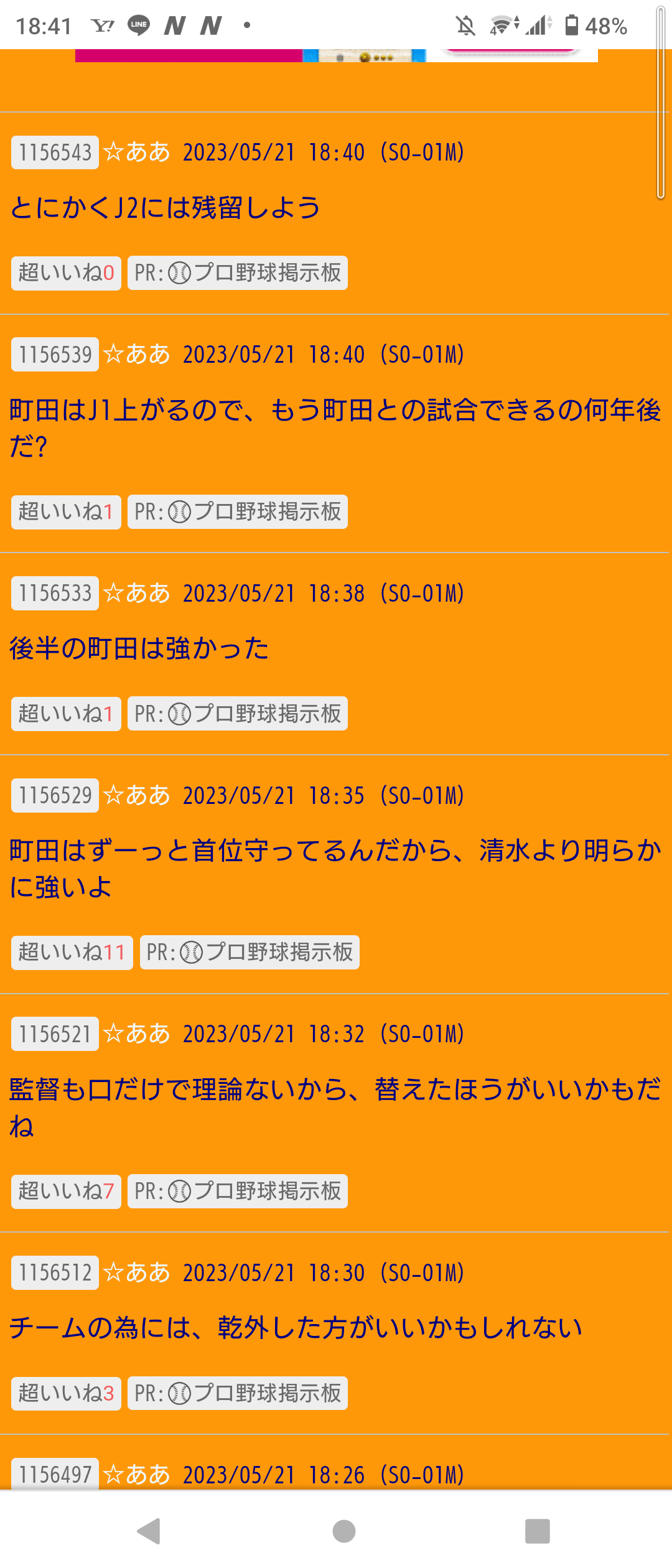The width and height of the screenshot is (672, 1568).
Task: Like the 後半の町田は強かった post
Action: coord(66,714)
